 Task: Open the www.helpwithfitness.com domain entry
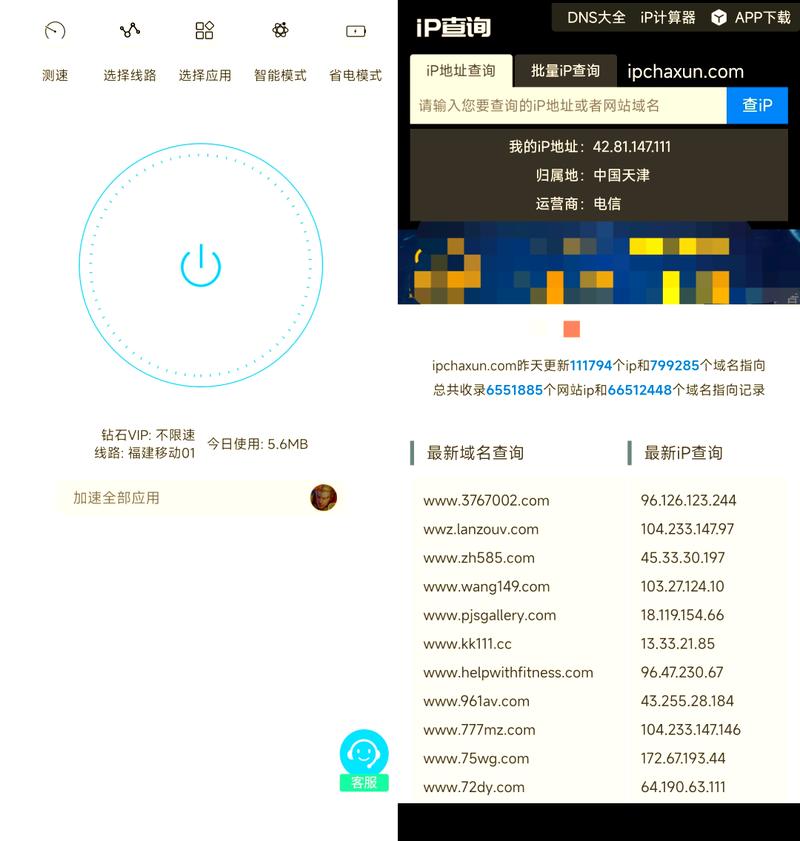(508, 672)
